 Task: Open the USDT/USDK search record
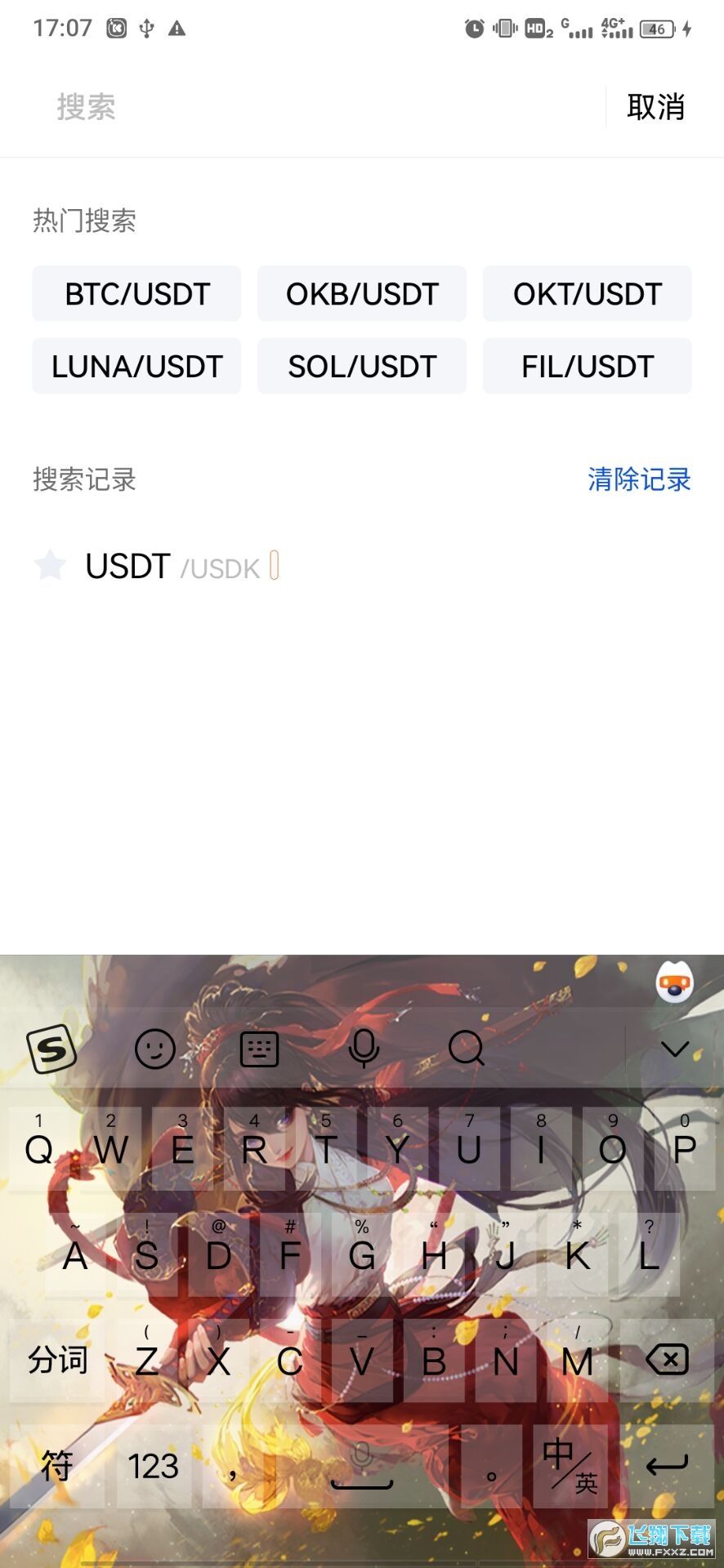[x=173, y=566]
